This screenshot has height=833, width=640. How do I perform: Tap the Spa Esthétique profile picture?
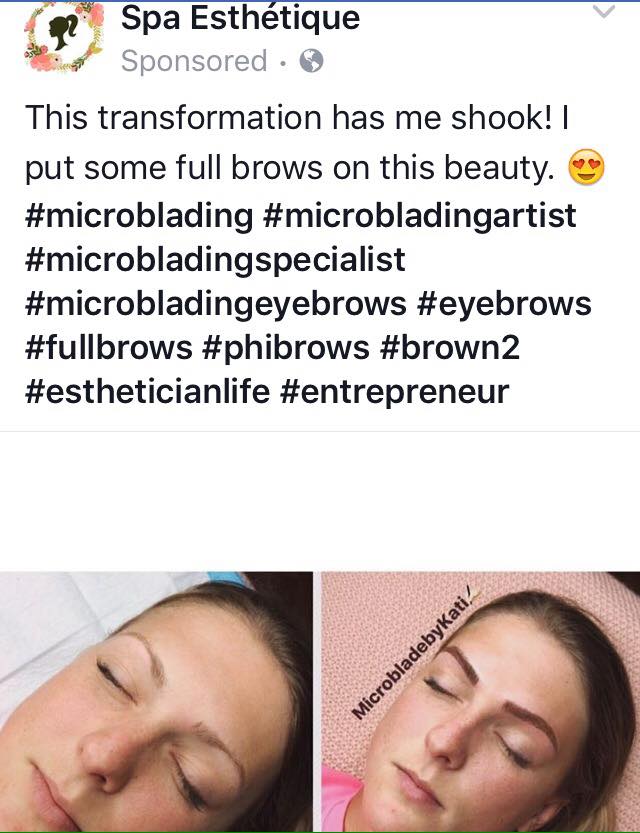[x=64, y=36]
